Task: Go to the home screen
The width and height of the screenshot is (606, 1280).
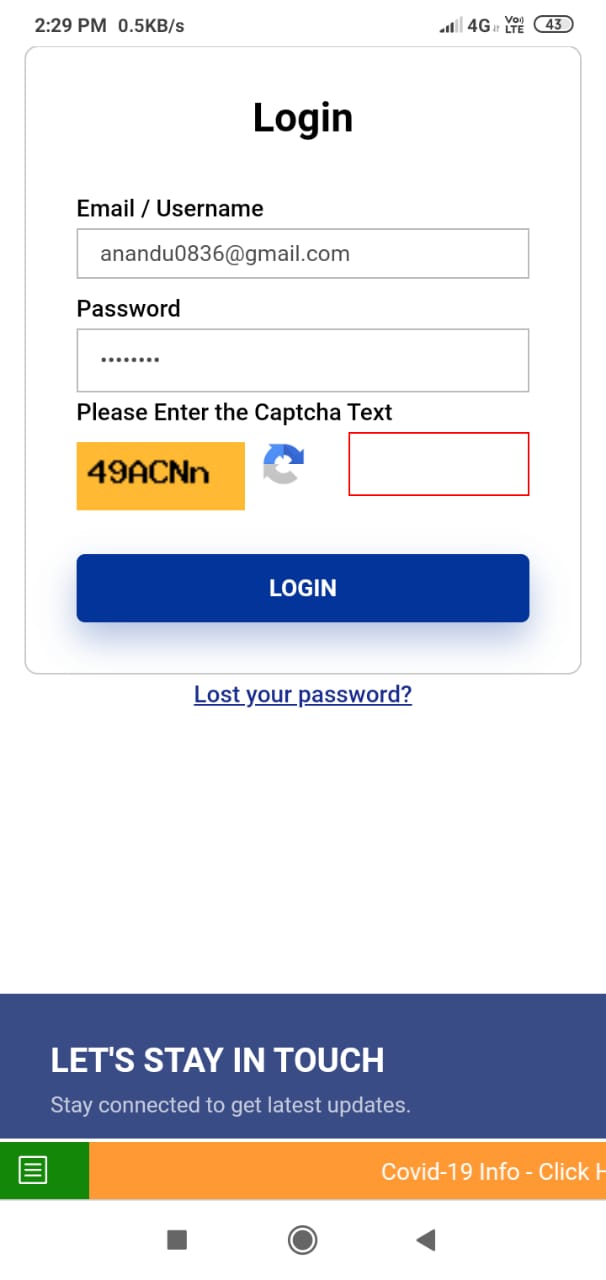Action: 302,1240
